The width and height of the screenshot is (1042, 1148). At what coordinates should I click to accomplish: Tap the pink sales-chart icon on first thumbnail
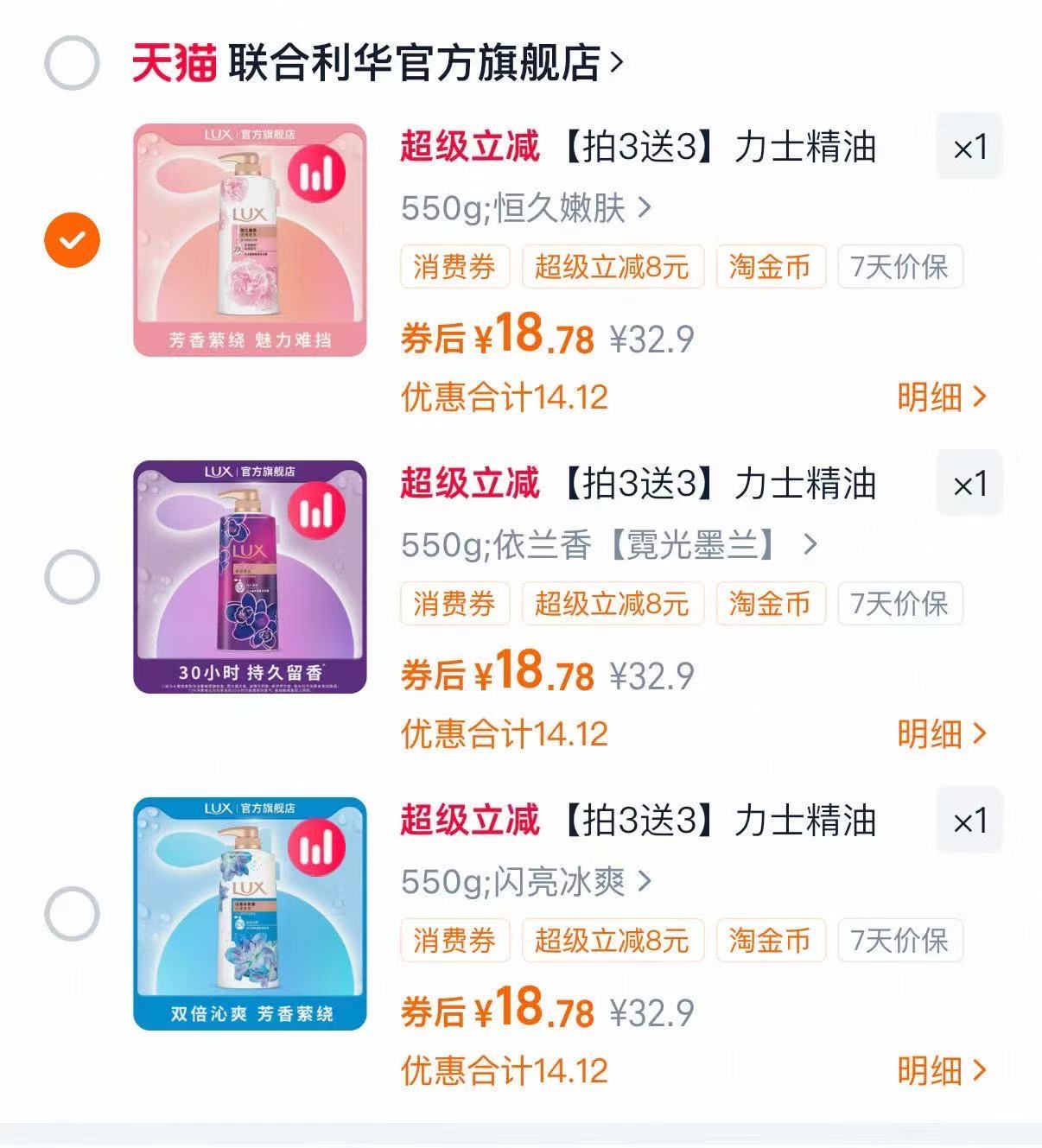(317, 174)
